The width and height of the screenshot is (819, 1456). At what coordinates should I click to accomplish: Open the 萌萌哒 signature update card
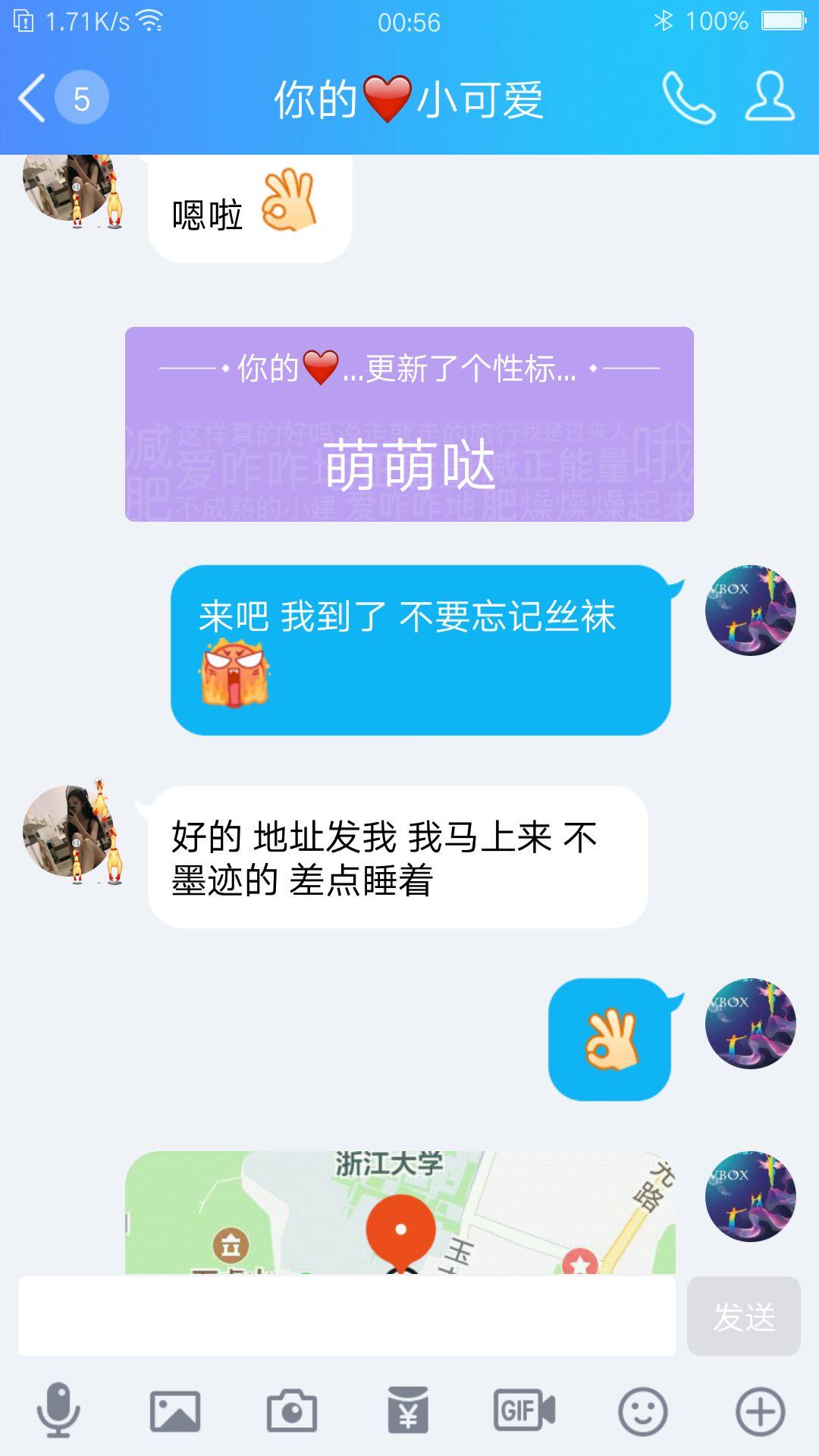pos(409,425)
